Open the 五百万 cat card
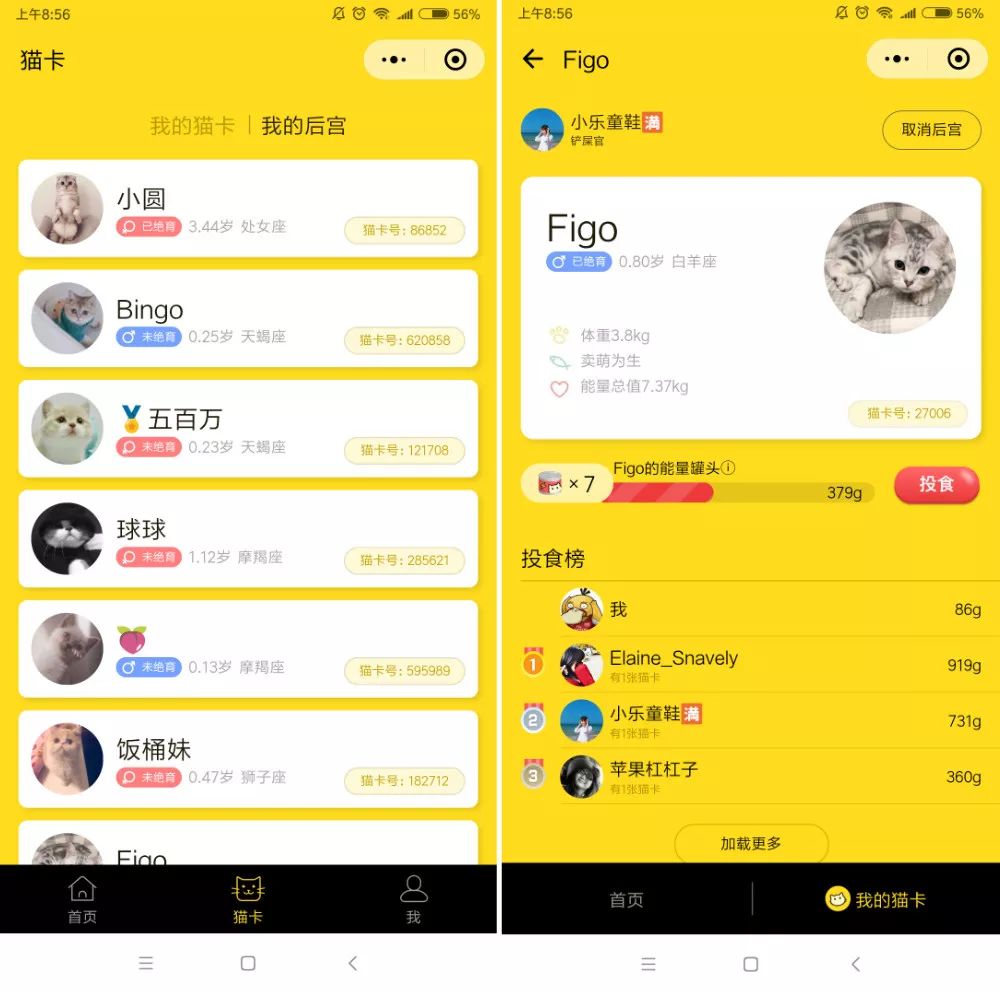 coord(248,429)
